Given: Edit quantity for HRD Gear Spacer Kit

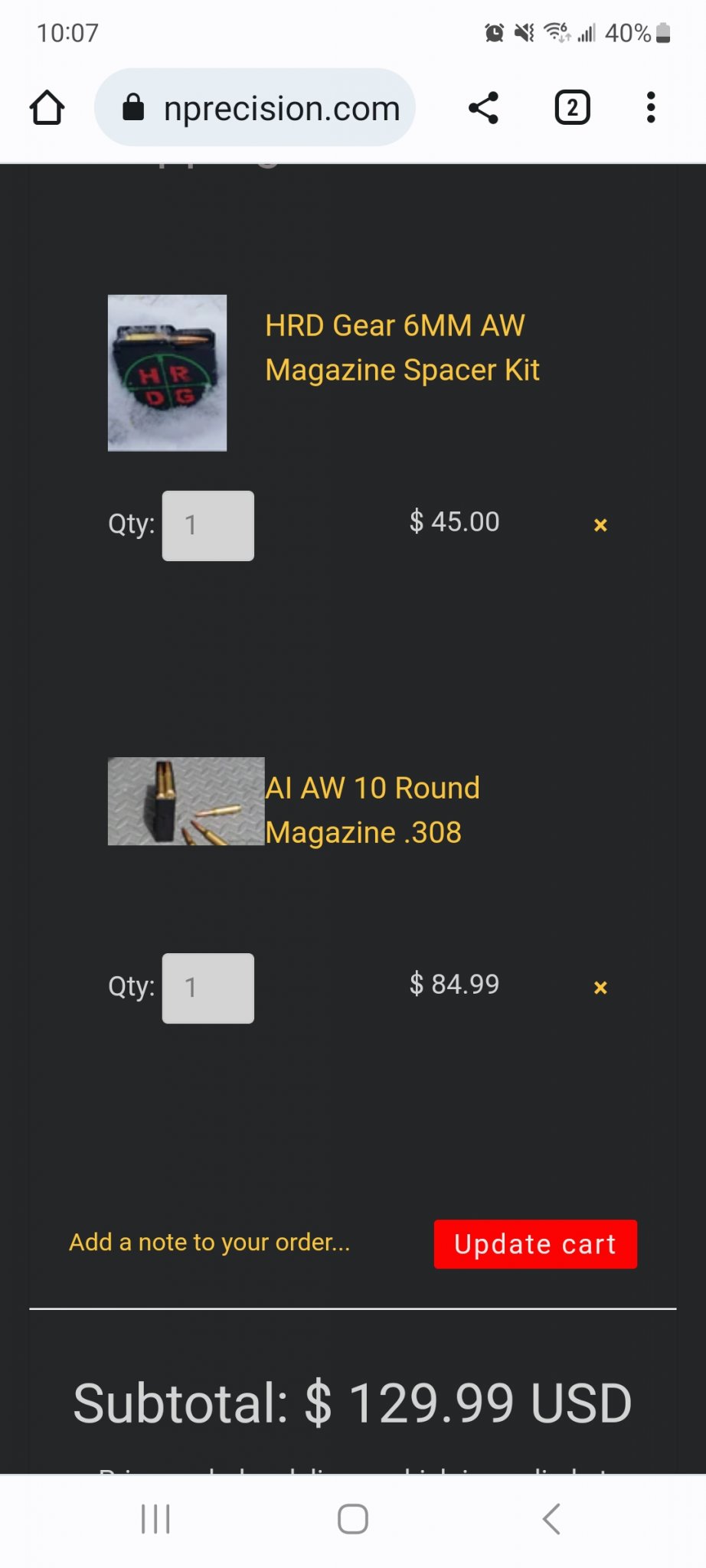Looking at the screenshot, I should coord(208,526).
